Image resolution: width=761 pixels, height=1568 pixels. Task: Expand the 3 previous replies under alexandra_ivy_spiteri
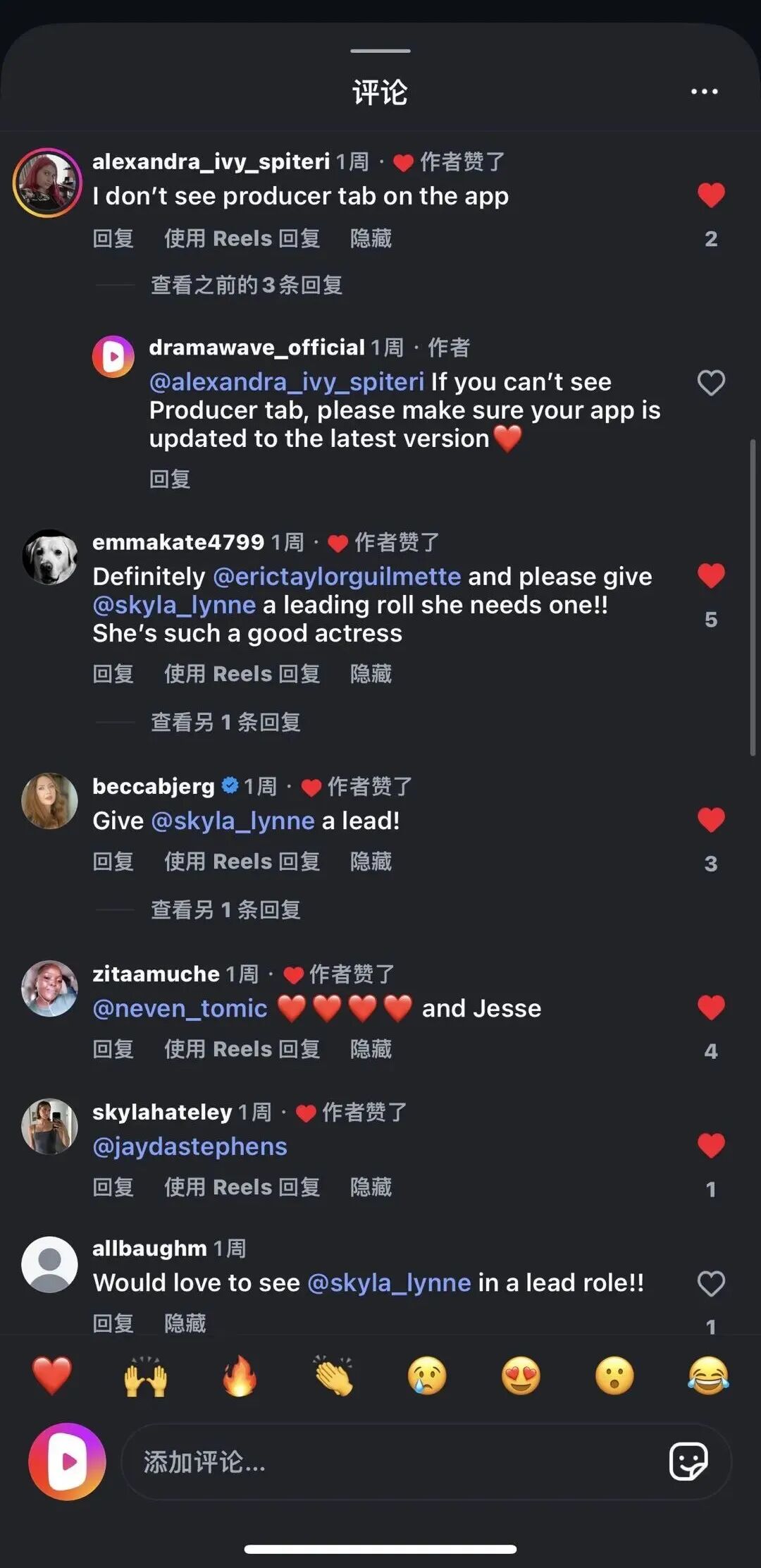(x=246, y=285)
